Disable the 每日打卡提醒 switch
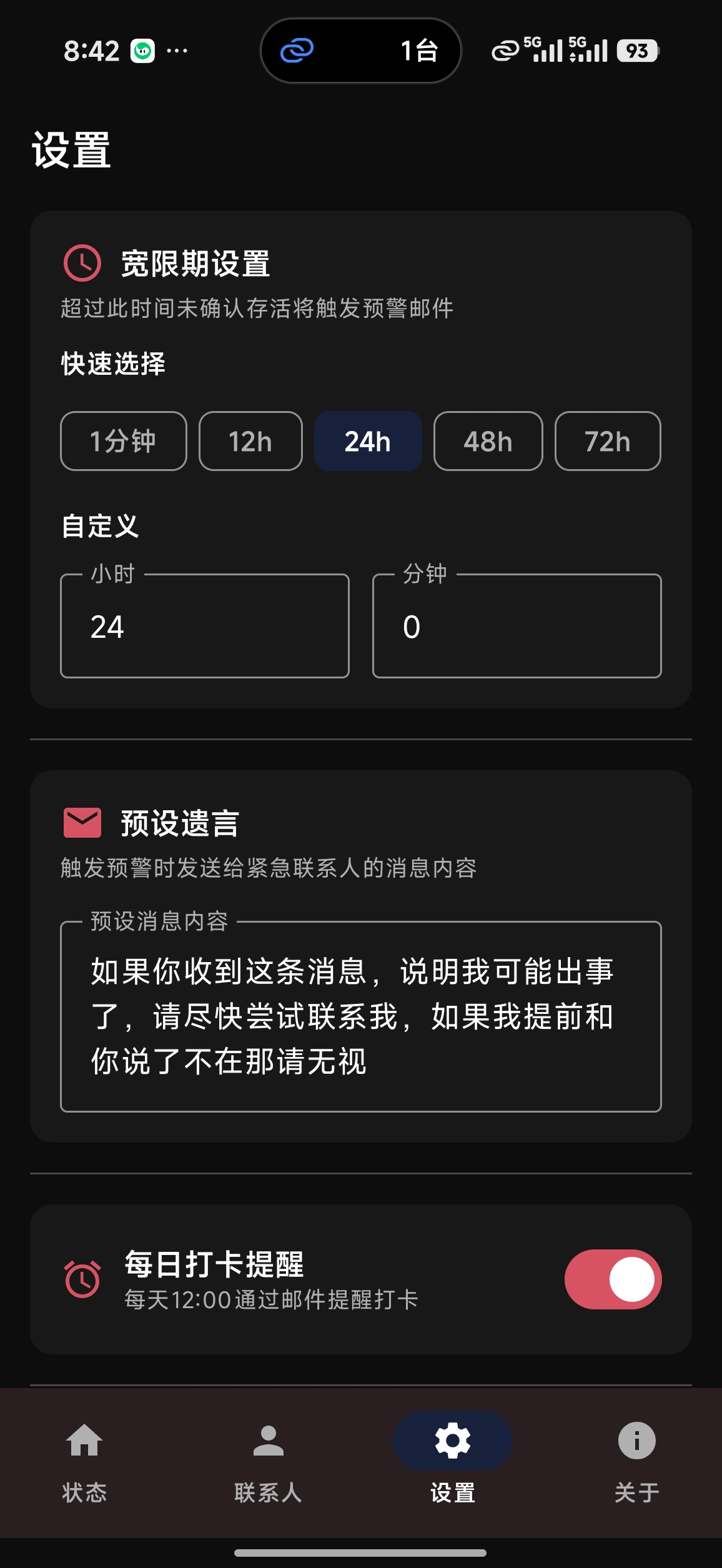The height and width of the screenshot is (1568, 722). (x=612, y=1279)
